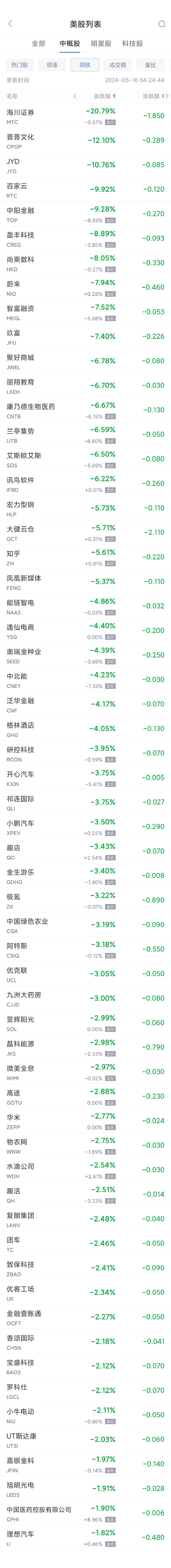The height and width of the screenshot is (1568, 171).
Task: Open 海川证券 MTC stock details
Action: [x=85, y=116]
